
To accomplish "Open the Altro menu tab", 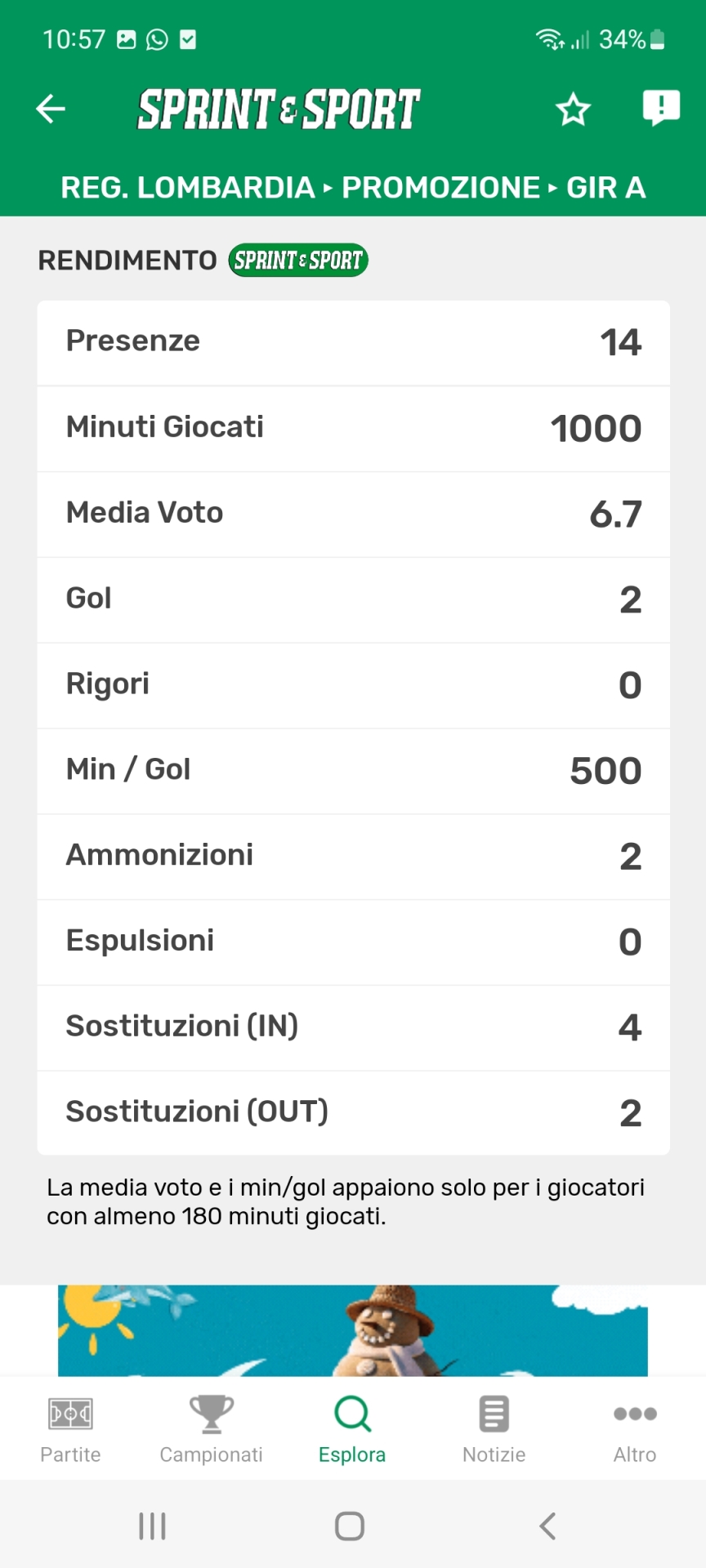I will pos(635,1429).
